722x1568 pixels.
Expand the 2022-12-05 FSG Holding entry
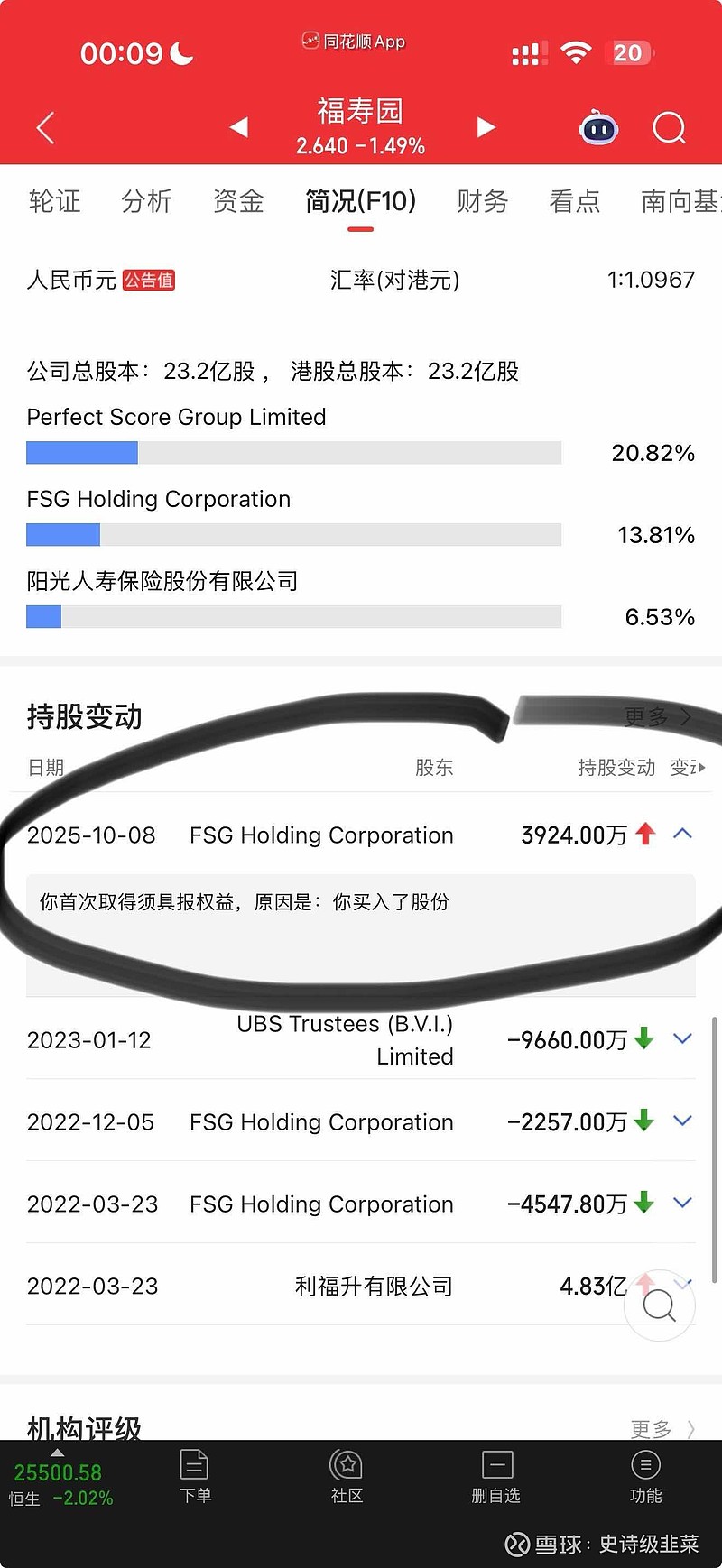[x=683, y=1121]
